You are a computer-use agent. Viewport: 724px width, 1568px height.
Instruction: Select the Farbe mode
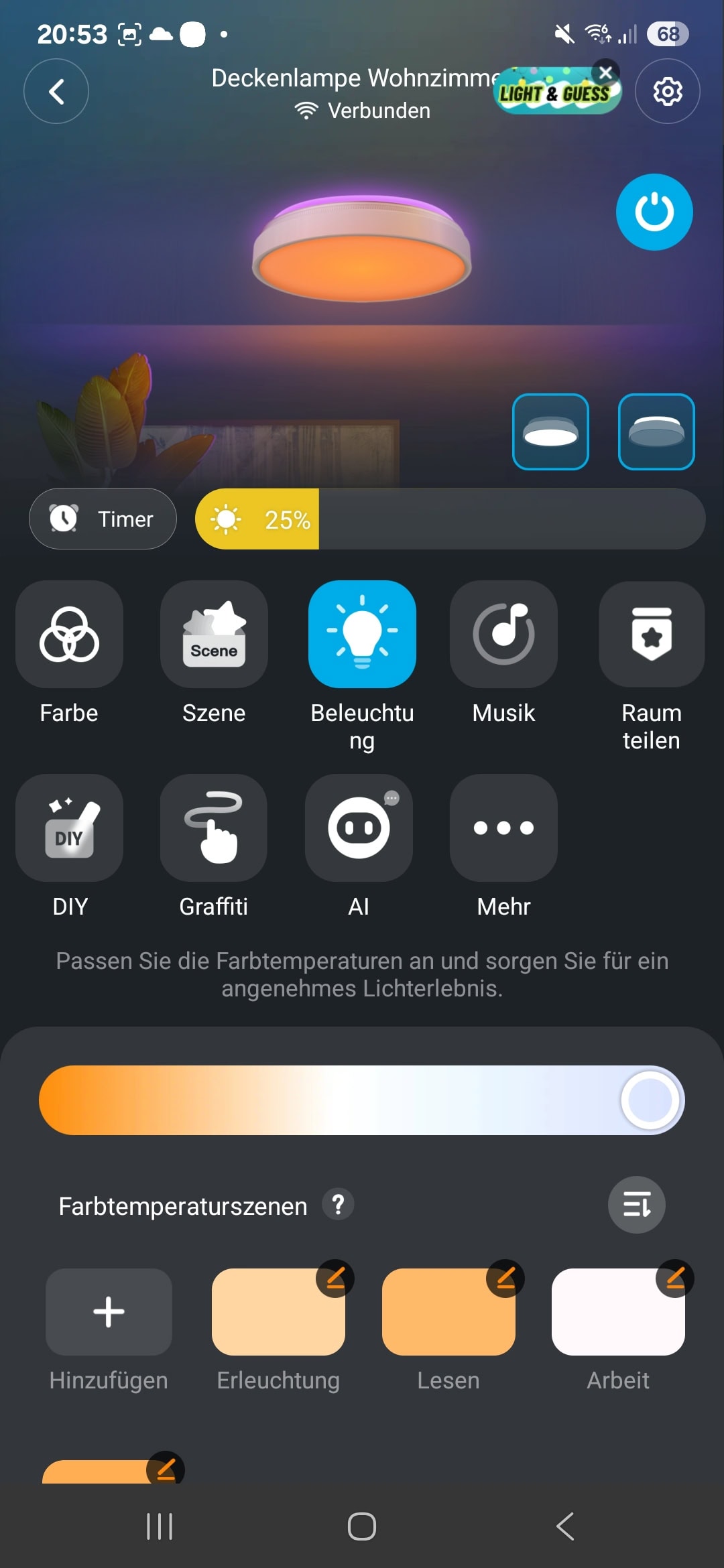[69, 634]
